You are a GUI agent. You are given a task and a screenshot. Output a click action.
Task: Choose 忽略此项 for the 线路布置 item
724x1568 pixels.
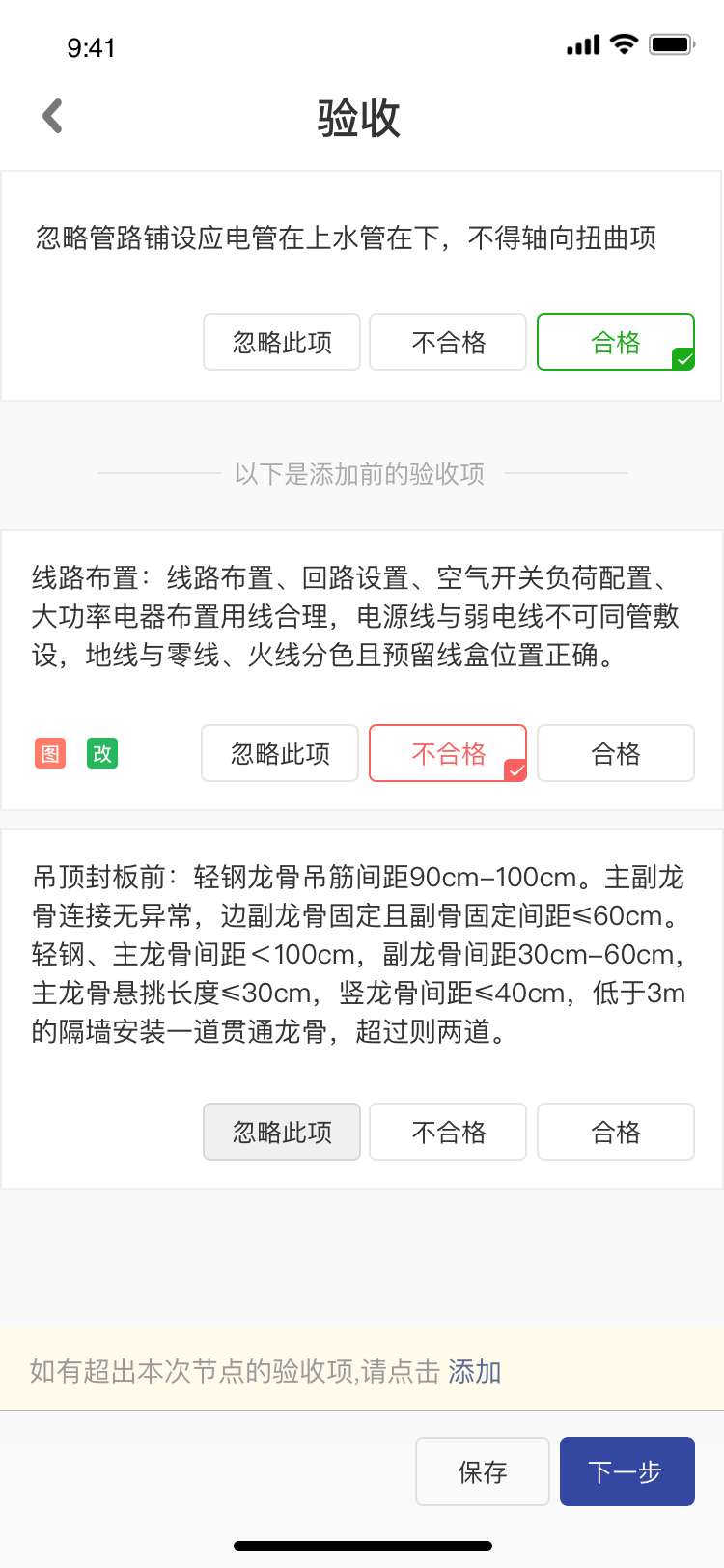click(280, 753)
